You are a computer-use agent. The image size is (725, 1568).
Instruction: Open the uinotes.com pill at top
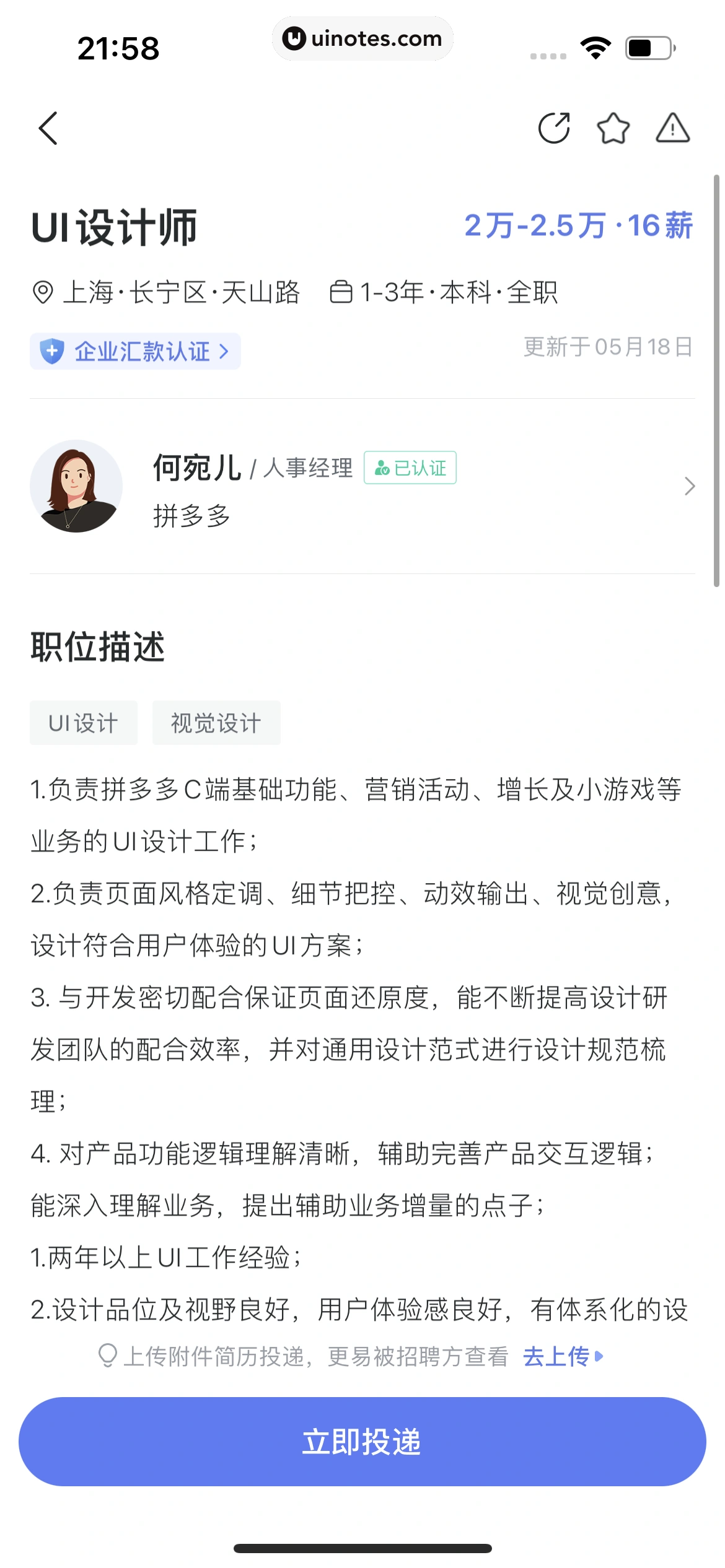click(362, 38)
